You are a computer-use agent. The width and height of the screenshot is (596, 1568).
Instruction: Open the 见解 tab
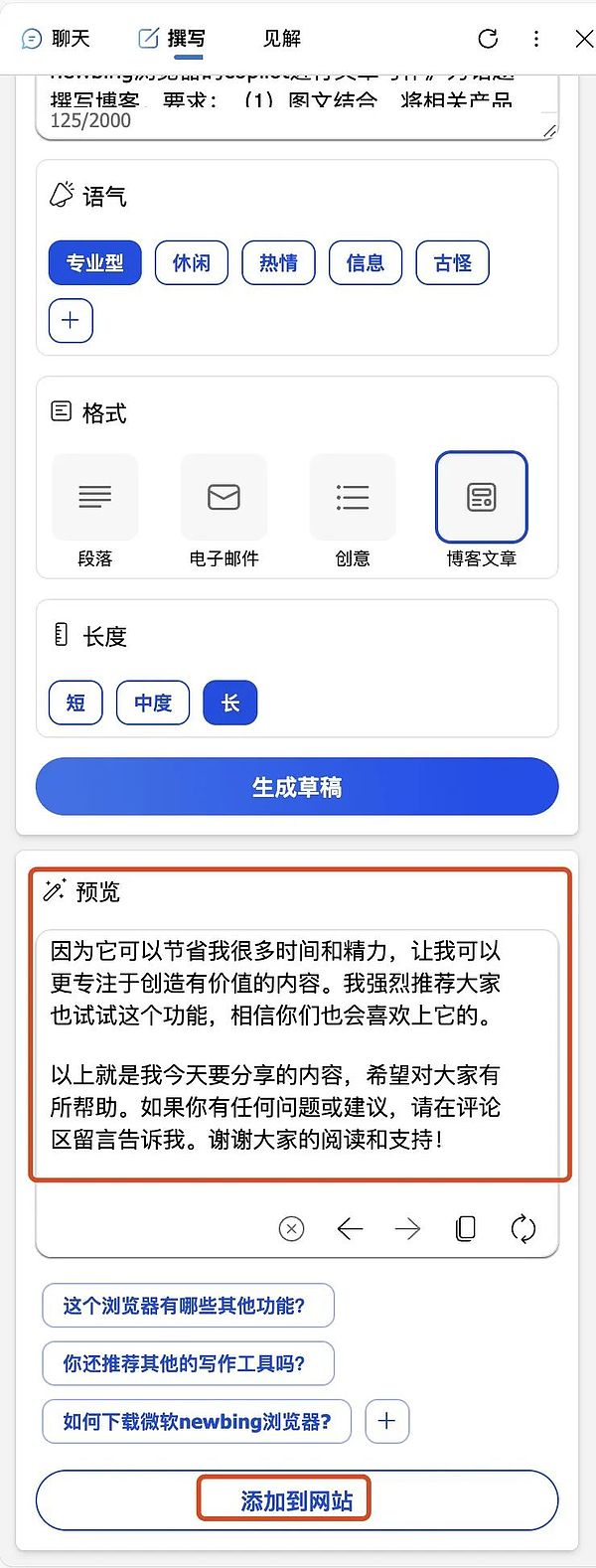coord(281,39)
